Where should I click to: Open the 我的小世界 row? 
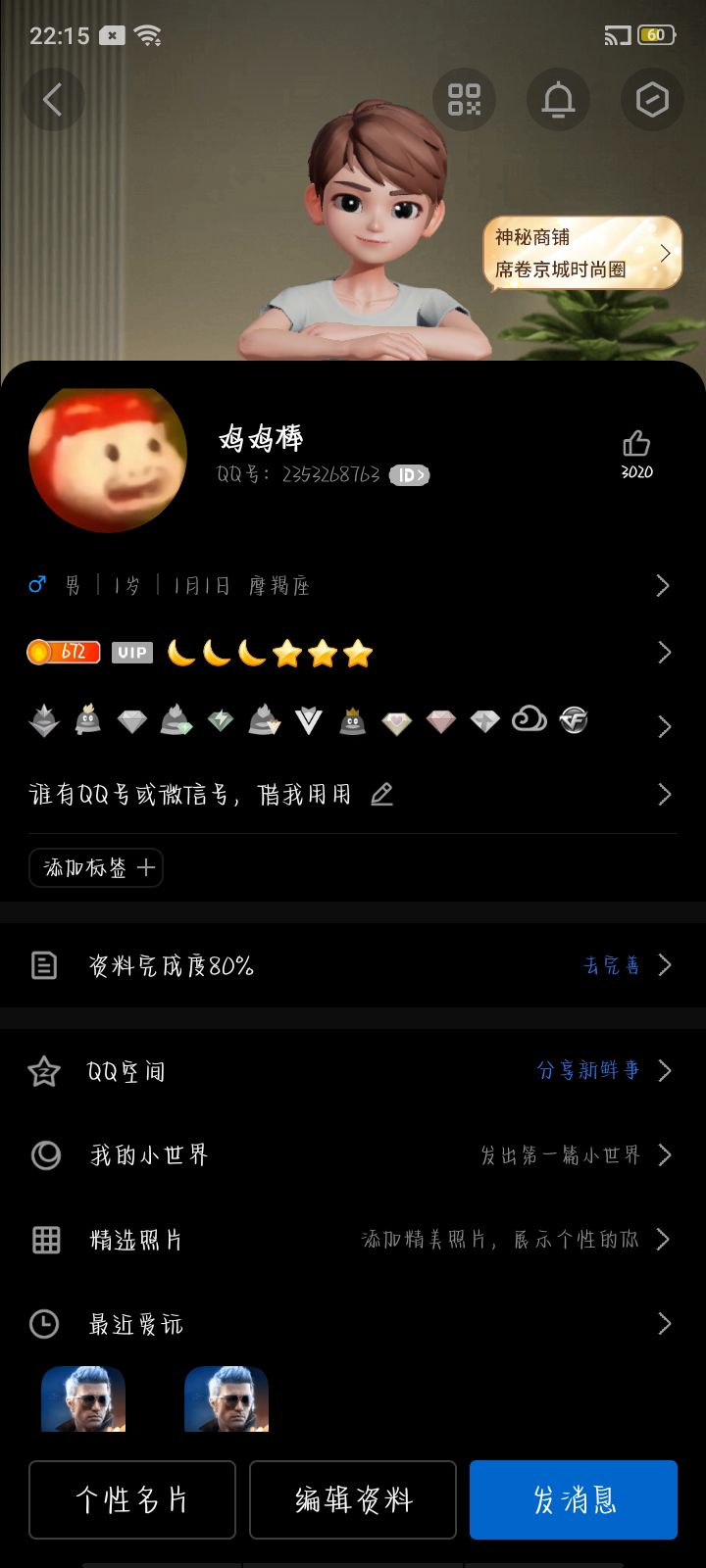point(353,1155)
